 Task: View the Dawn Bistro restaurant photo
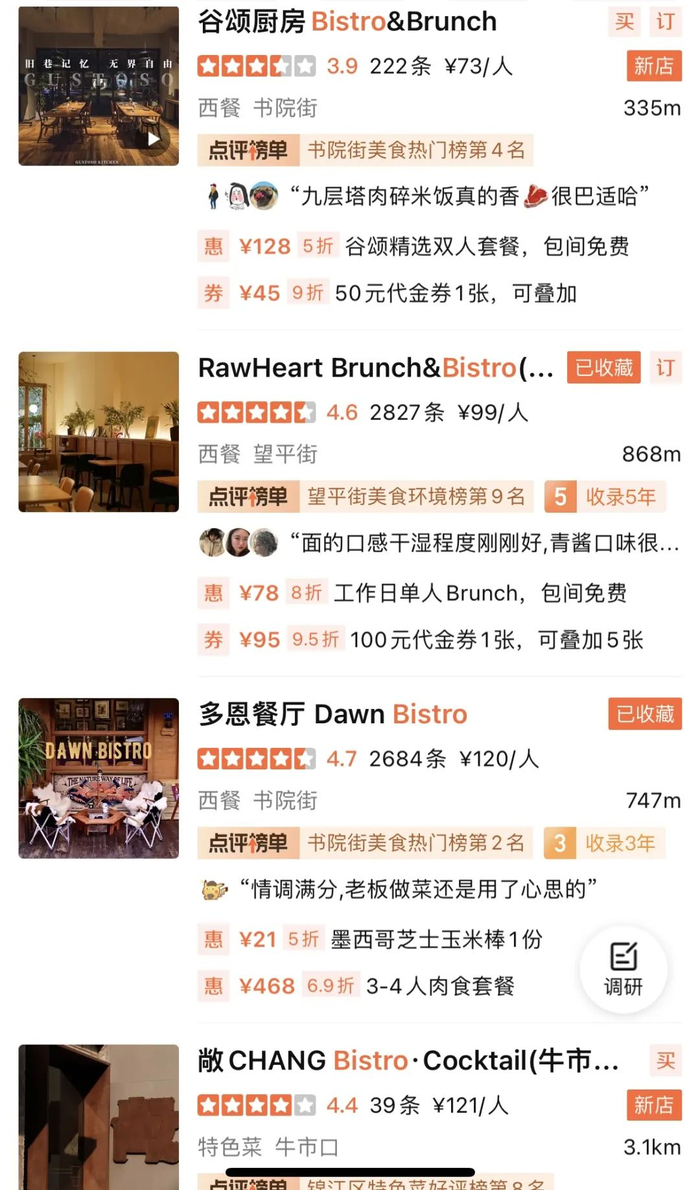(98, 778)
